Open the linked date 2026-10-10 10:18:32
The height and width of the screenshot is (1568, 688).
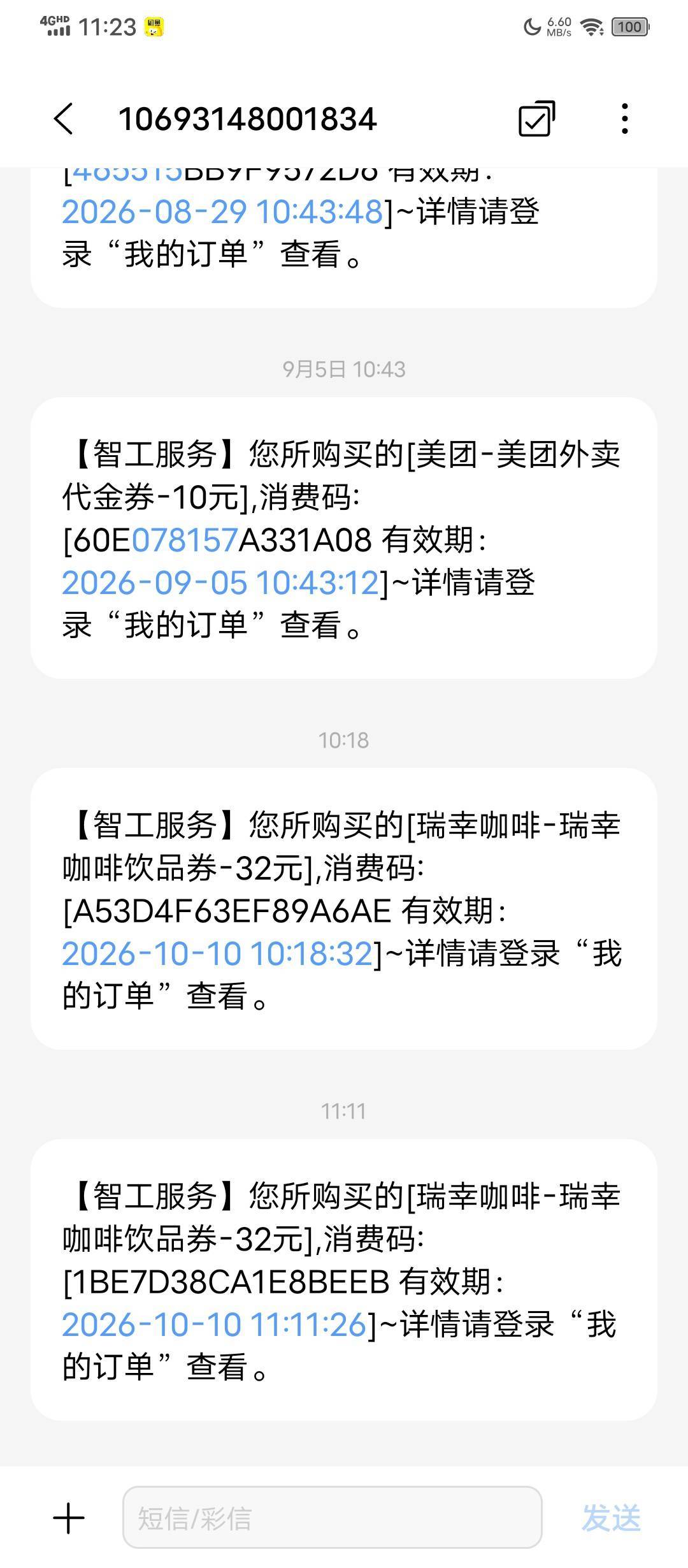click(x=217, y=954)
